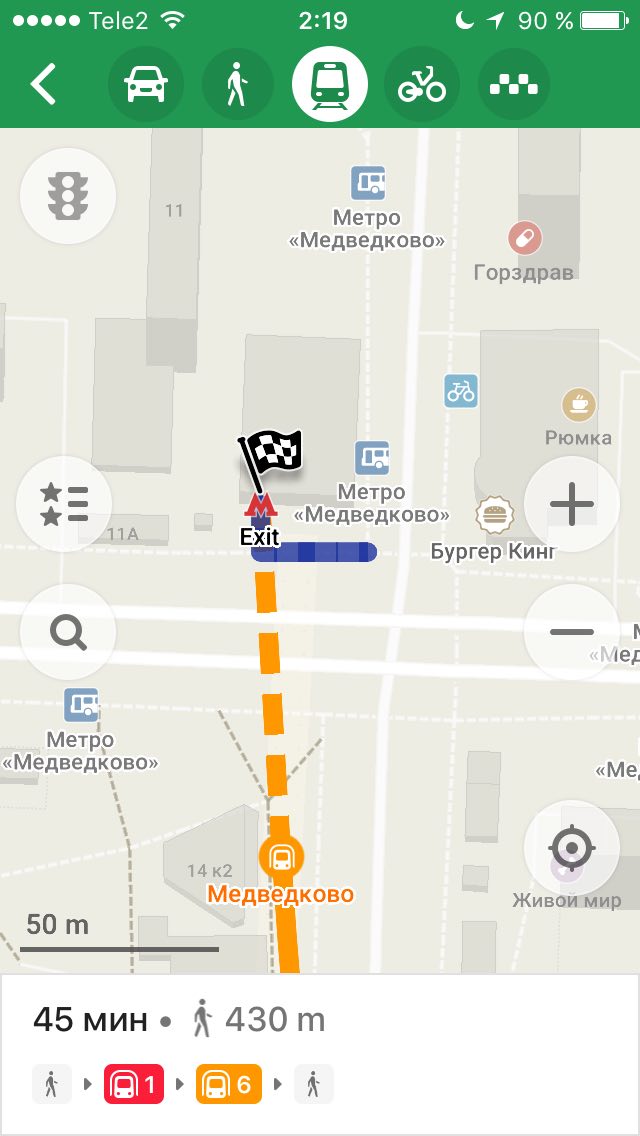Select the Рюмка cafe marker
The image size is (640, 1136).
[x=578, y=406]
